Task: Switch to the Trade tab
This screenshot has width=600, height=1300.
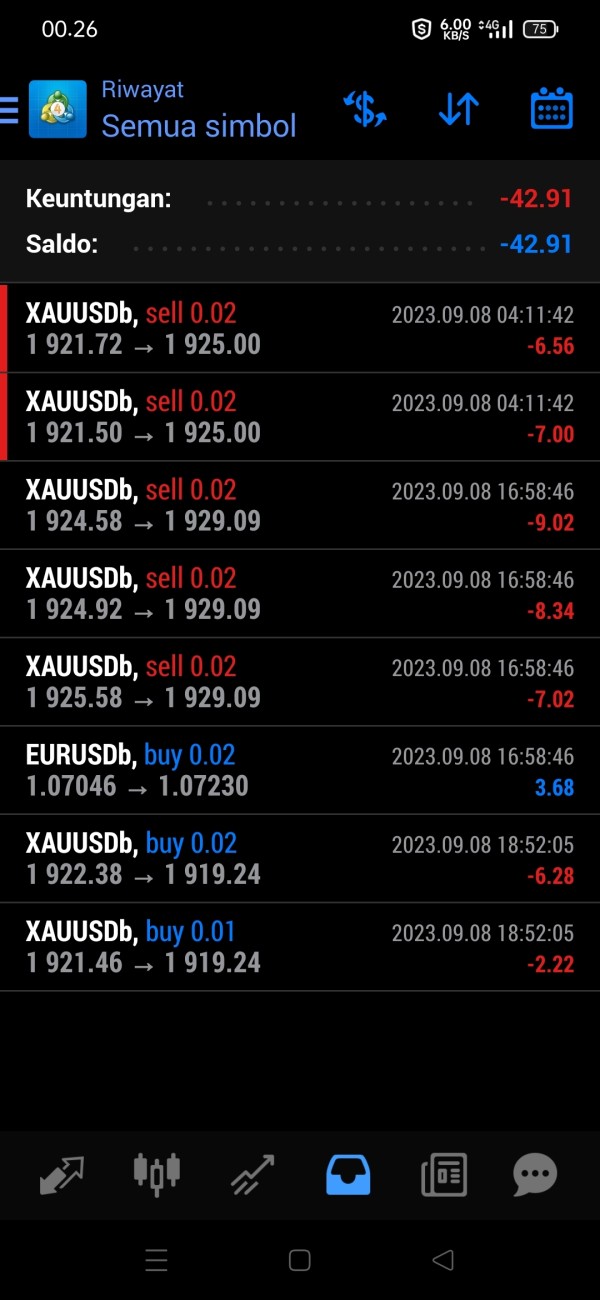Action: tap(252, 1175)
